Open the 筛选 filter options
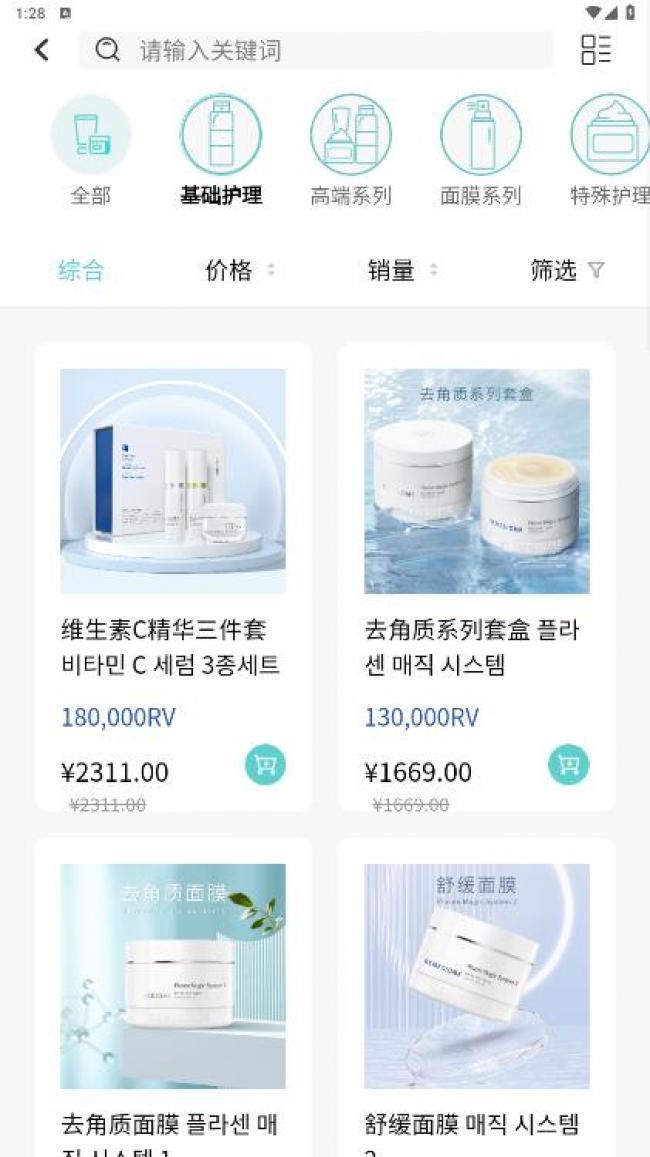Viewport: 650px width, 1157px height. coord(567,271)
